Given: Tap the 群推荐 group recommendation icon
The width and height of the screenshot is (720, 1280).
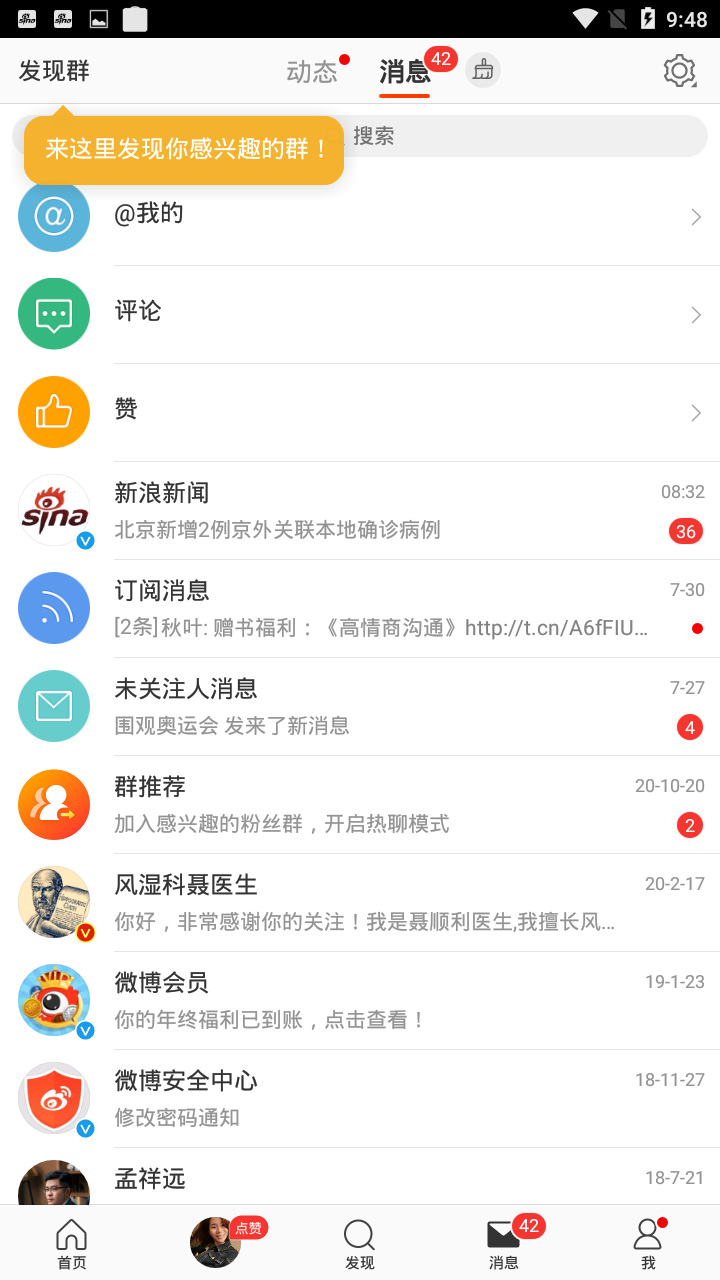Looking at the screenshot, I should [x=54, y=803].
